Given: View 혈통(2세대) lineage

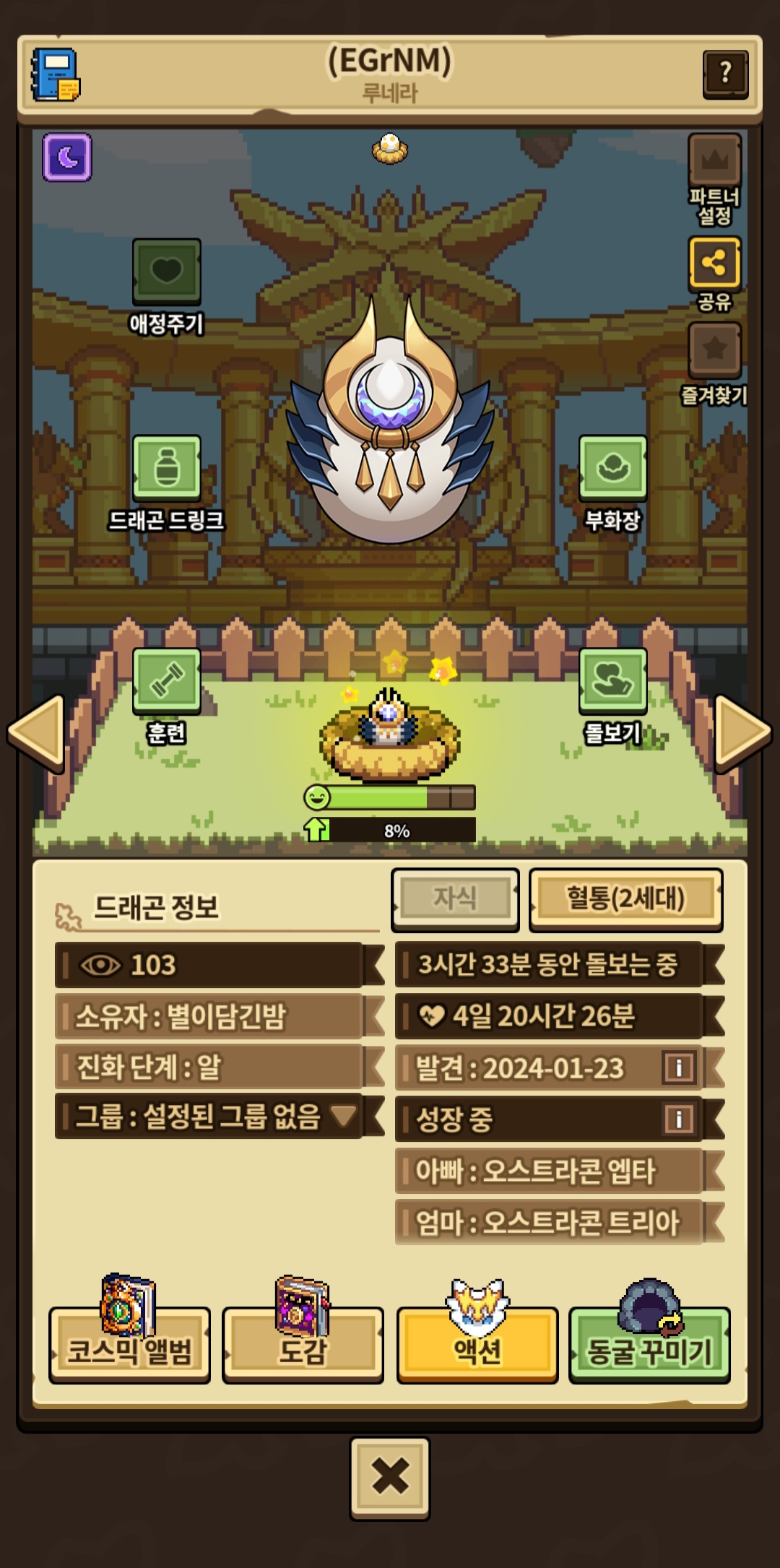Looking at the screenshot, I should (x=626, y=898).
